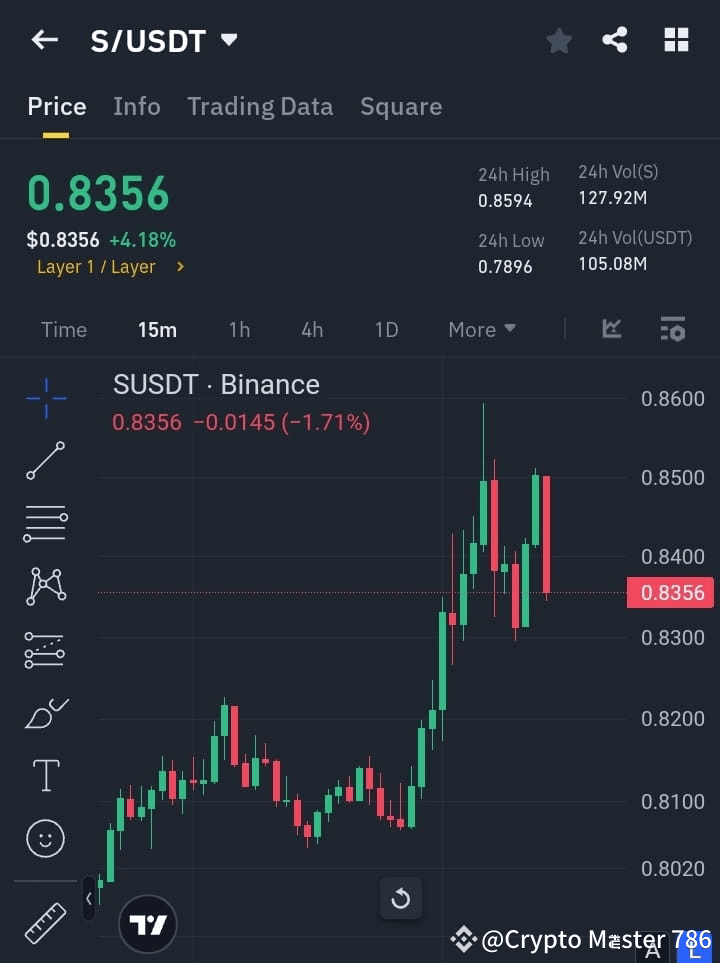Collapse the drawing toolbar with the chevron
This screenshot has height=963, width=720.
pyautogui.click(x=88, y=899)
